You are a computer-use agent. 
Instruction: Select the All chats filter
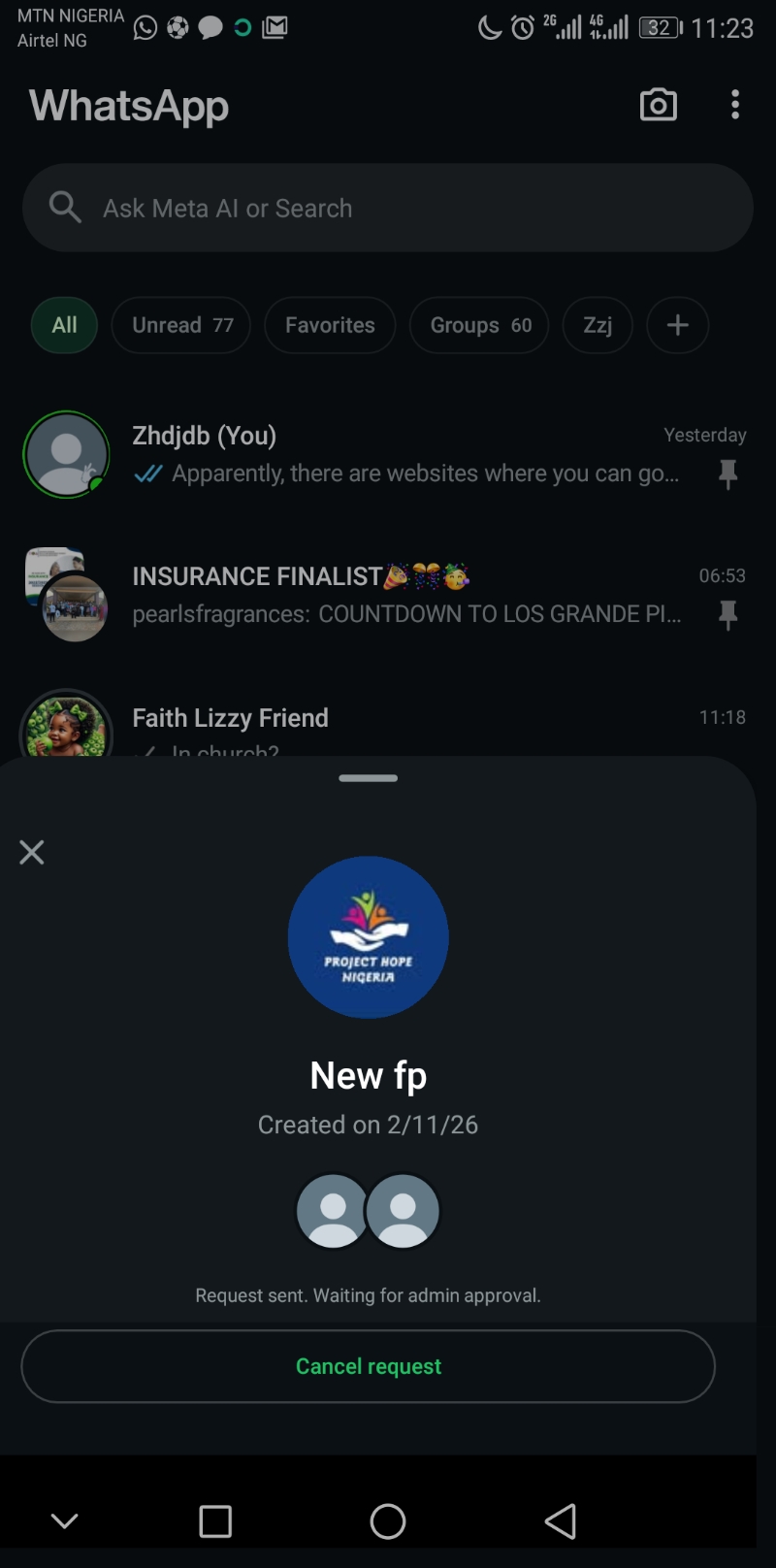tap(64, 325)
